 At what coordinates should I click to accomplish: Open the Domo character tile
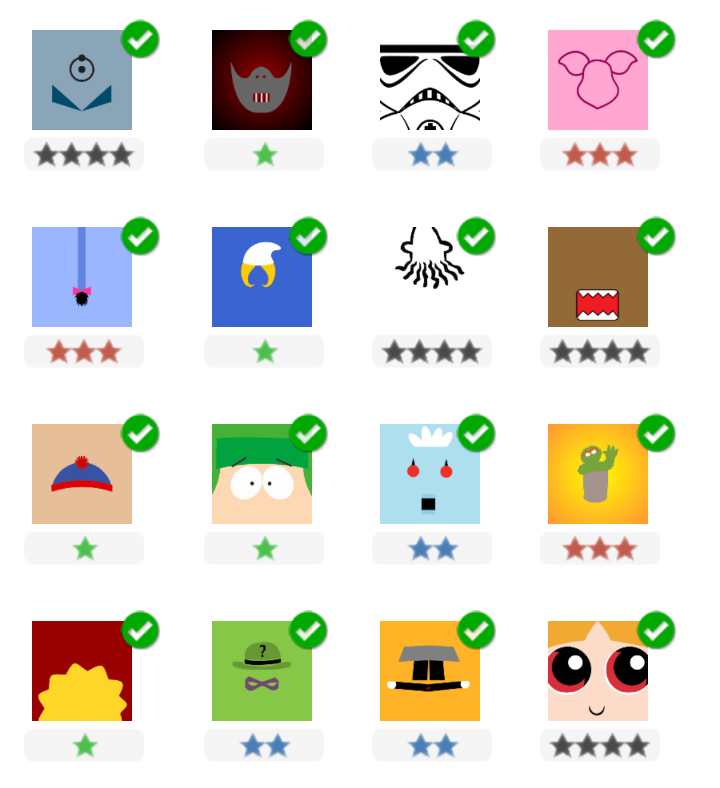point(600,277)
